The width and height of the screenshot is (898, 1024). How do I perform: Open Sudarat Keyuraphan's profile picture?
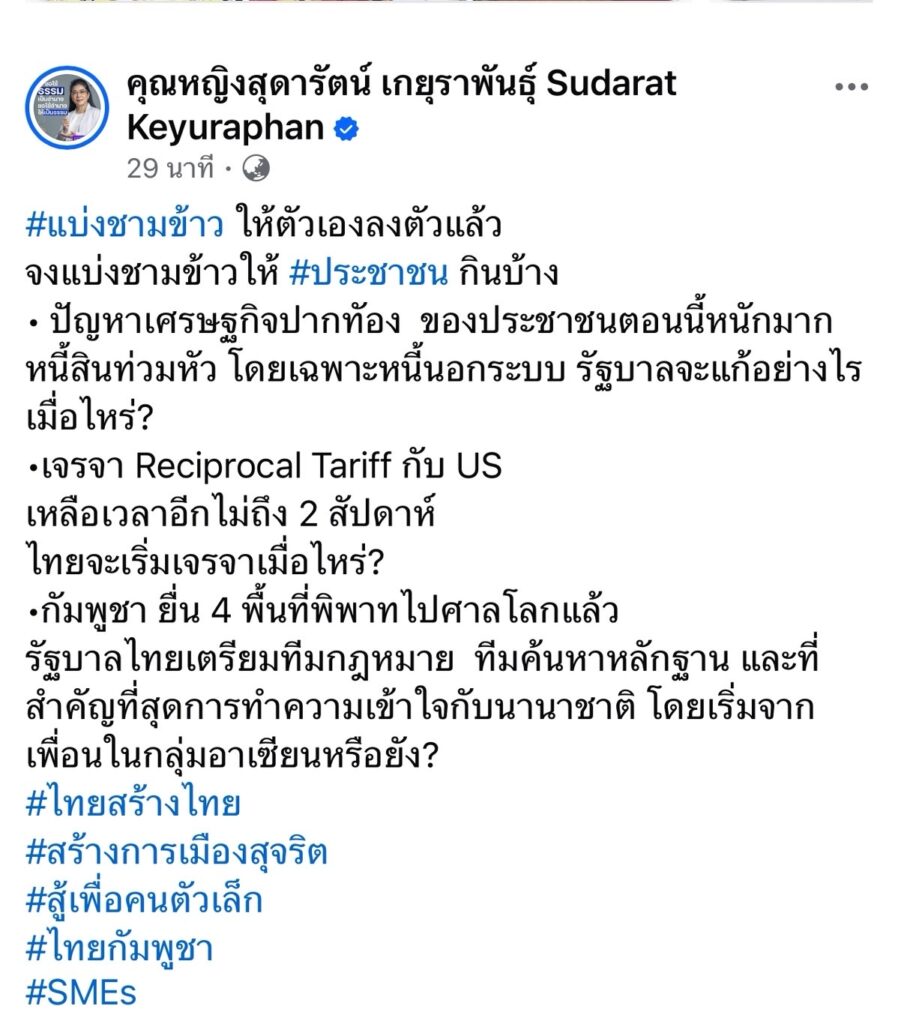click(x=67, y=108)
